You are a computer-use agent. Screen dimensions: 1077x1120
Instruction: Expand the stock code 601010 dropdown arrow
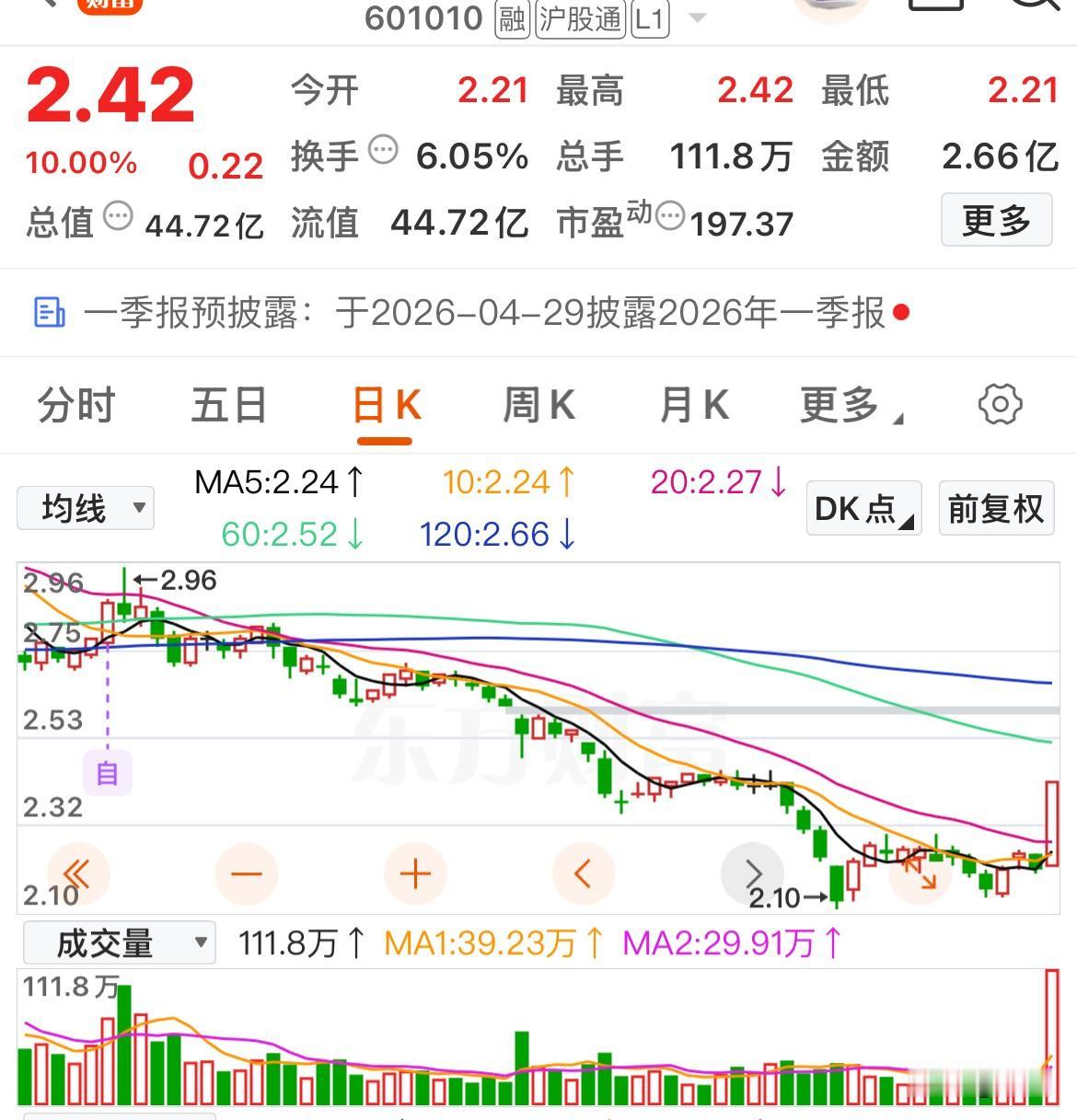pyautogui.click(x=698, y=17)
